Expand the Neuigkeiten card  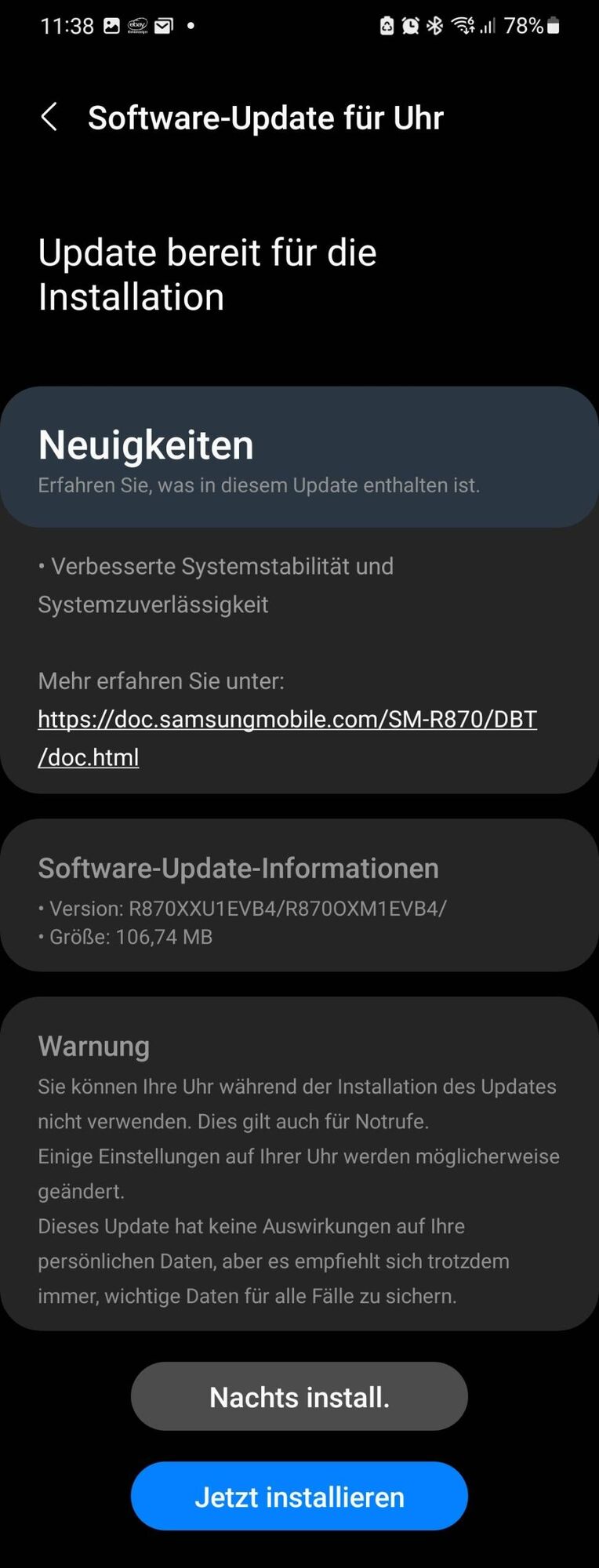(299, 455)
